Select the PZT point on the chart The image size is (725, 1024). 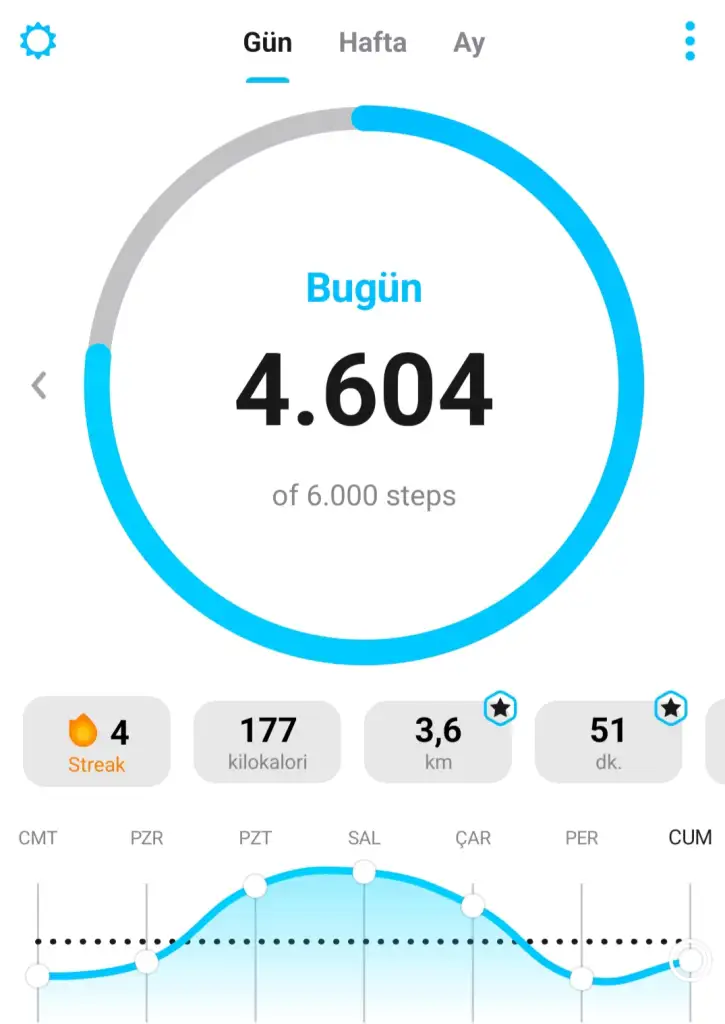tap(255, 886)
